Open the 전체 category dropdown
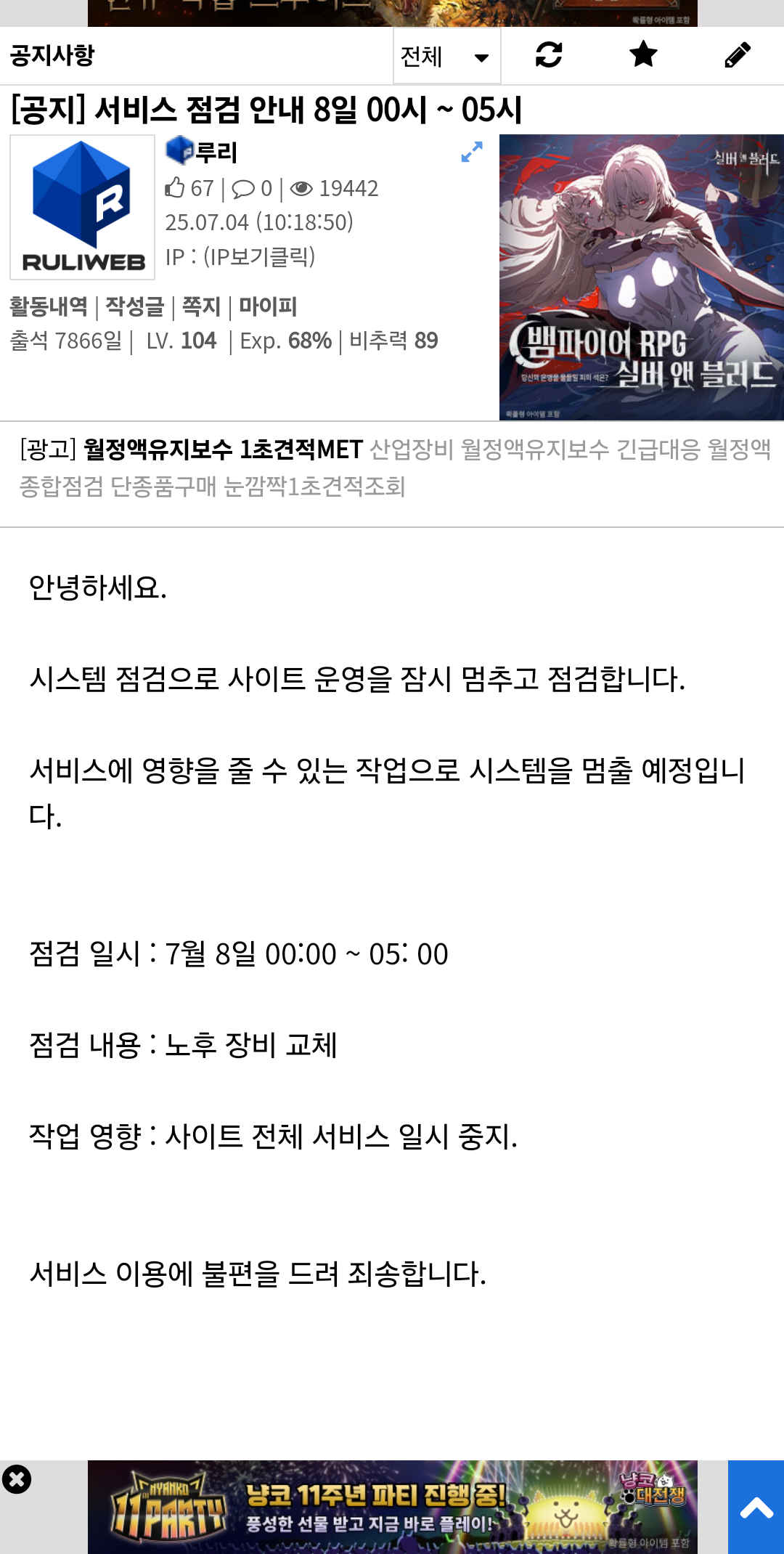The height and width of the screenshot is (1554, 784). 446,56
